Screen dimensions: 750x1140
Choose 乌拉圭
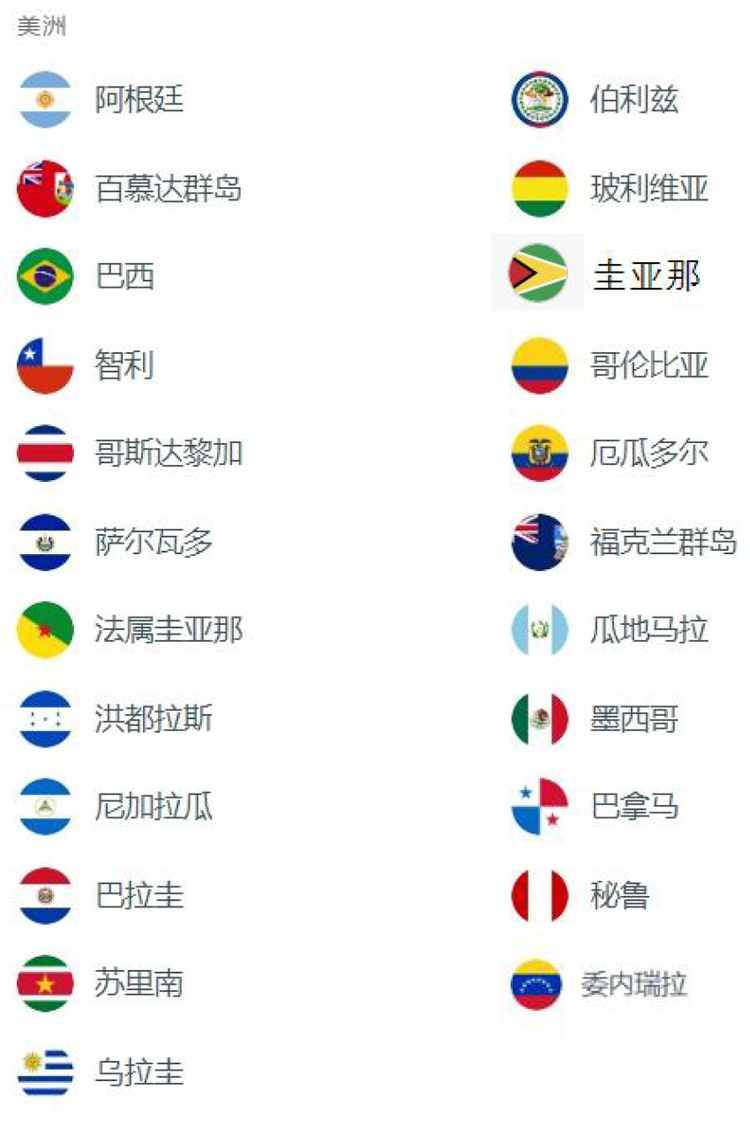coord(138,1072)
